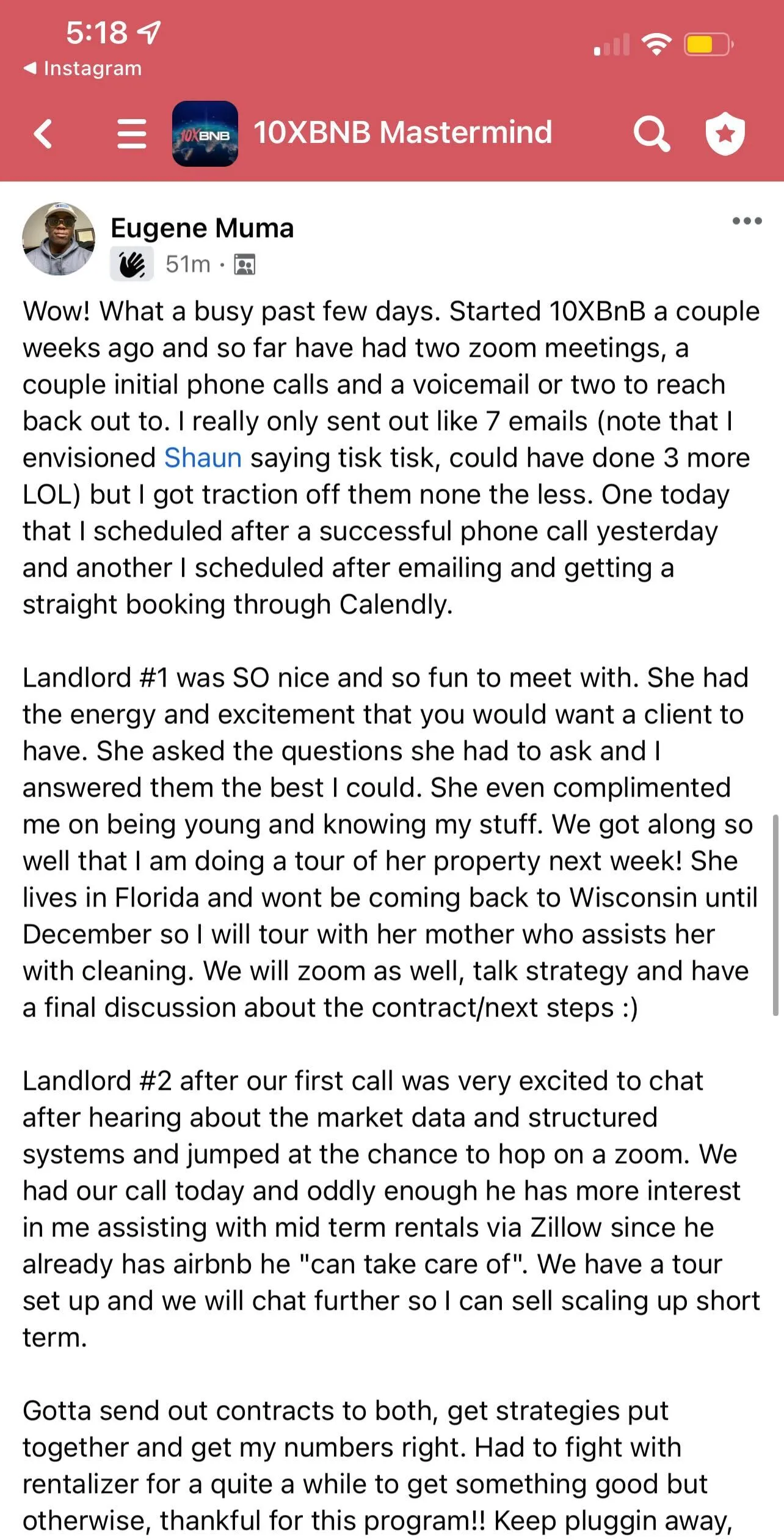Search within 10XBNB Mastermind group
This screenshot has height=1540, width=784.
(652, 134)
